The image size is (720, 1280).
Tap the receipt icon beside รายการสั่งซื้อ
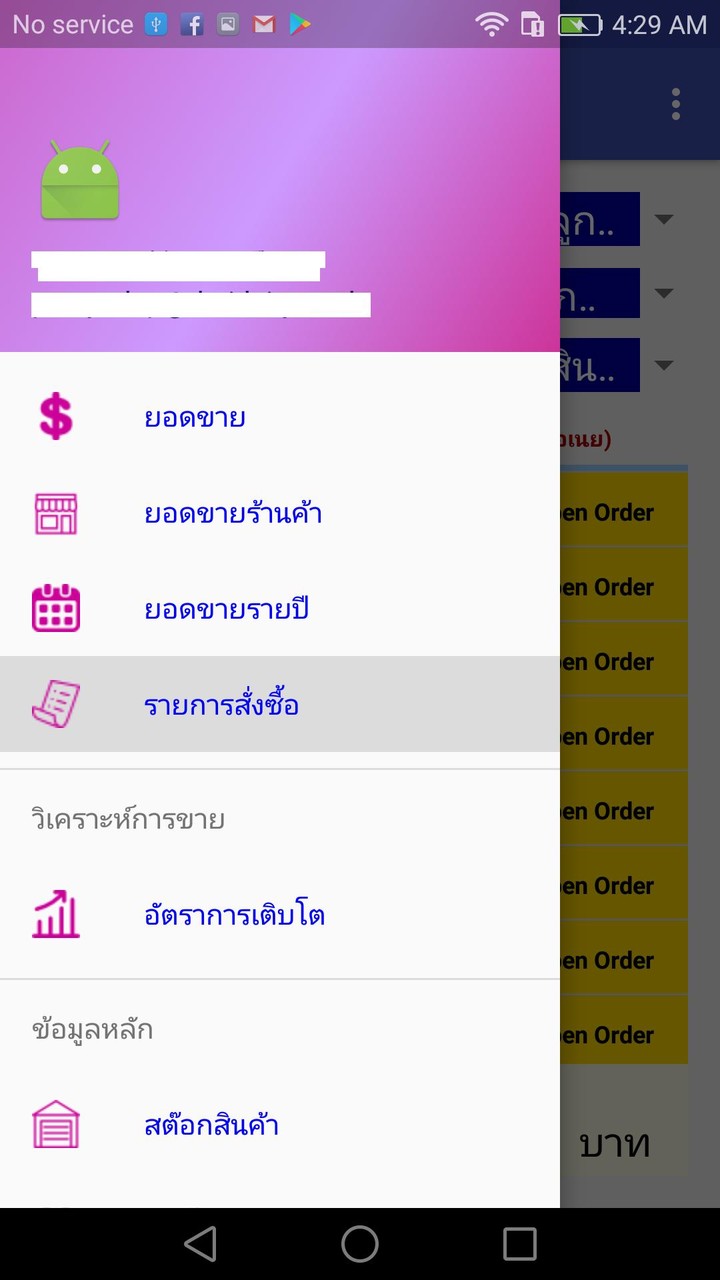coord(57,704)
